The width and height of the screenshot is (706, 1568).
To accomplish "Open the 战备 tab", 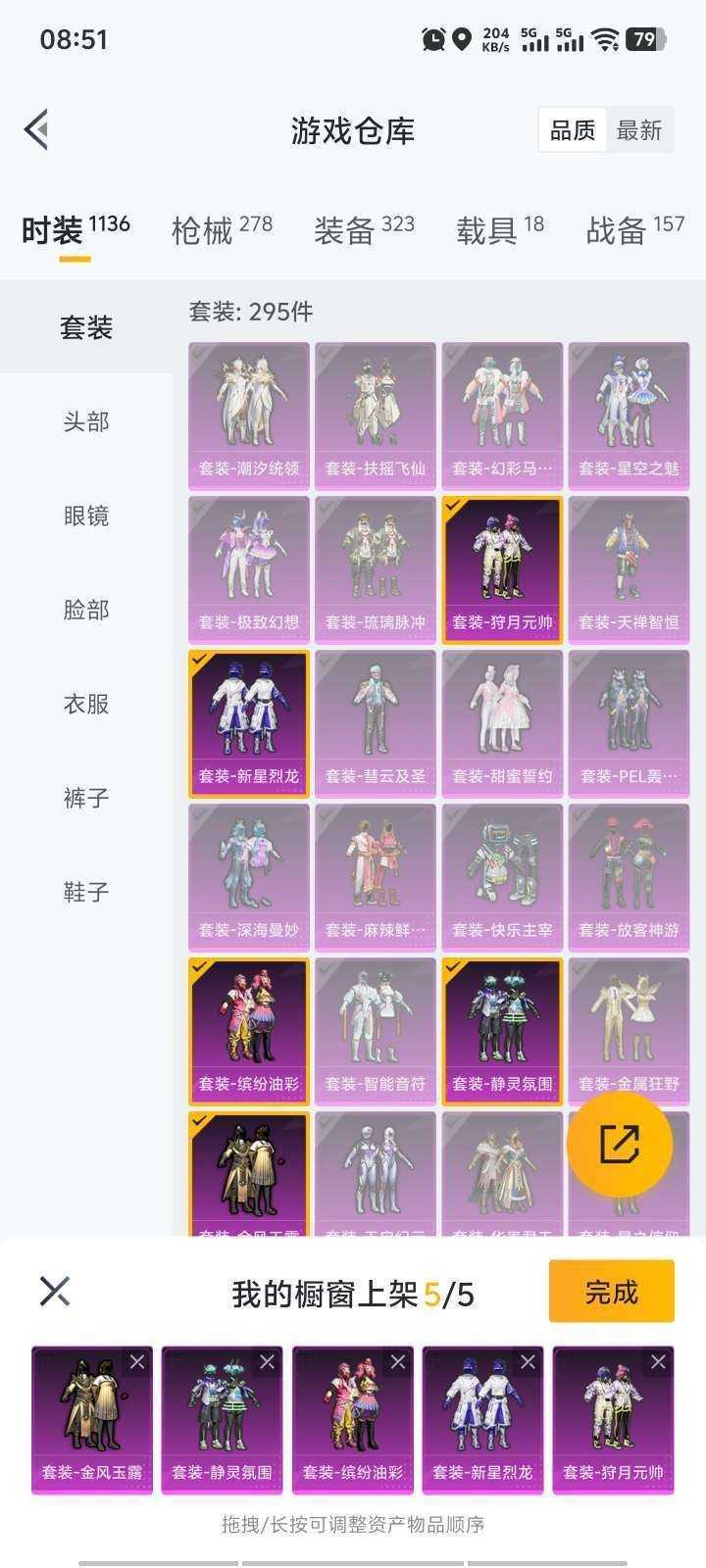I will [x=635, y=230].
